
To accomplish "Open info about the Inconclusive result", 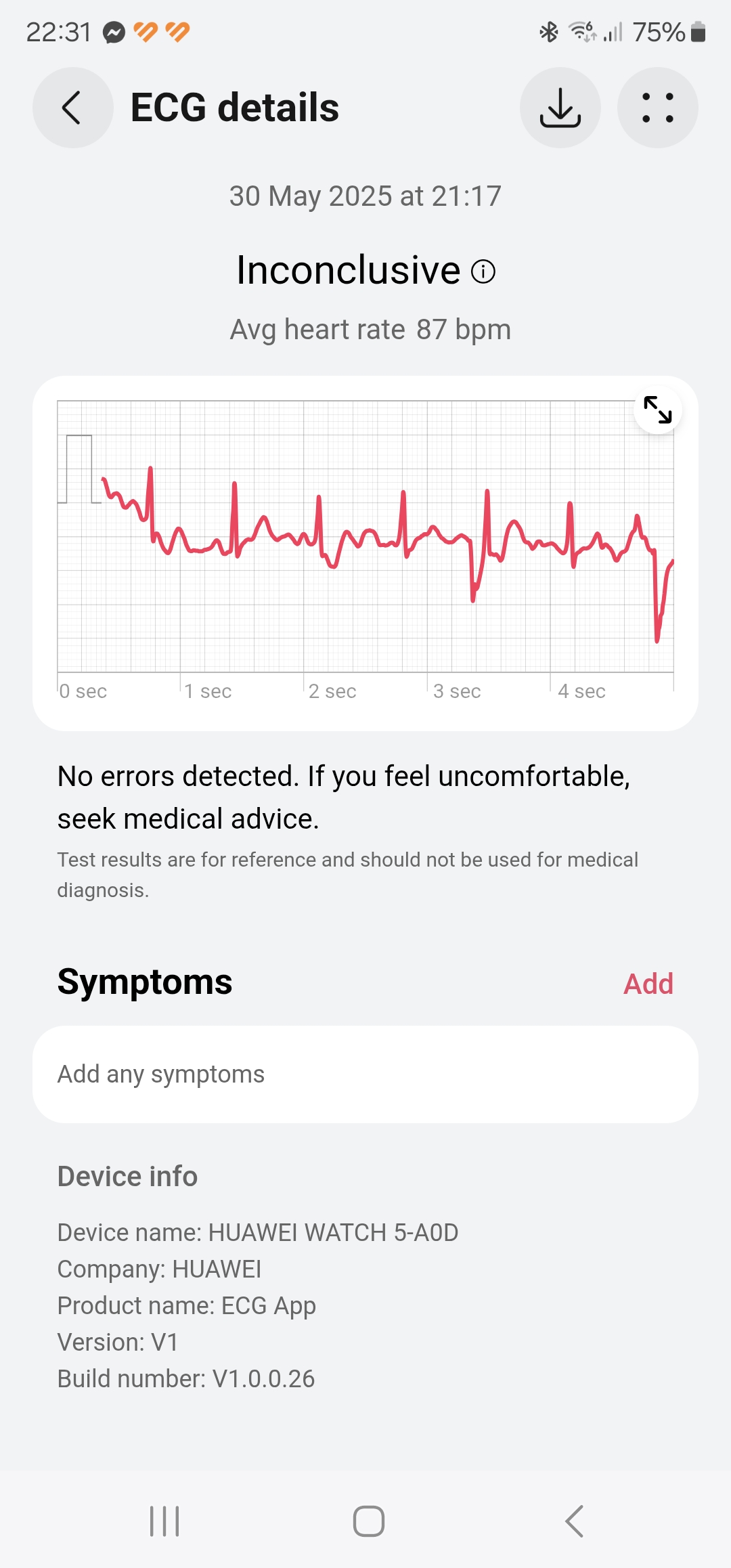I will click(483, 271).
